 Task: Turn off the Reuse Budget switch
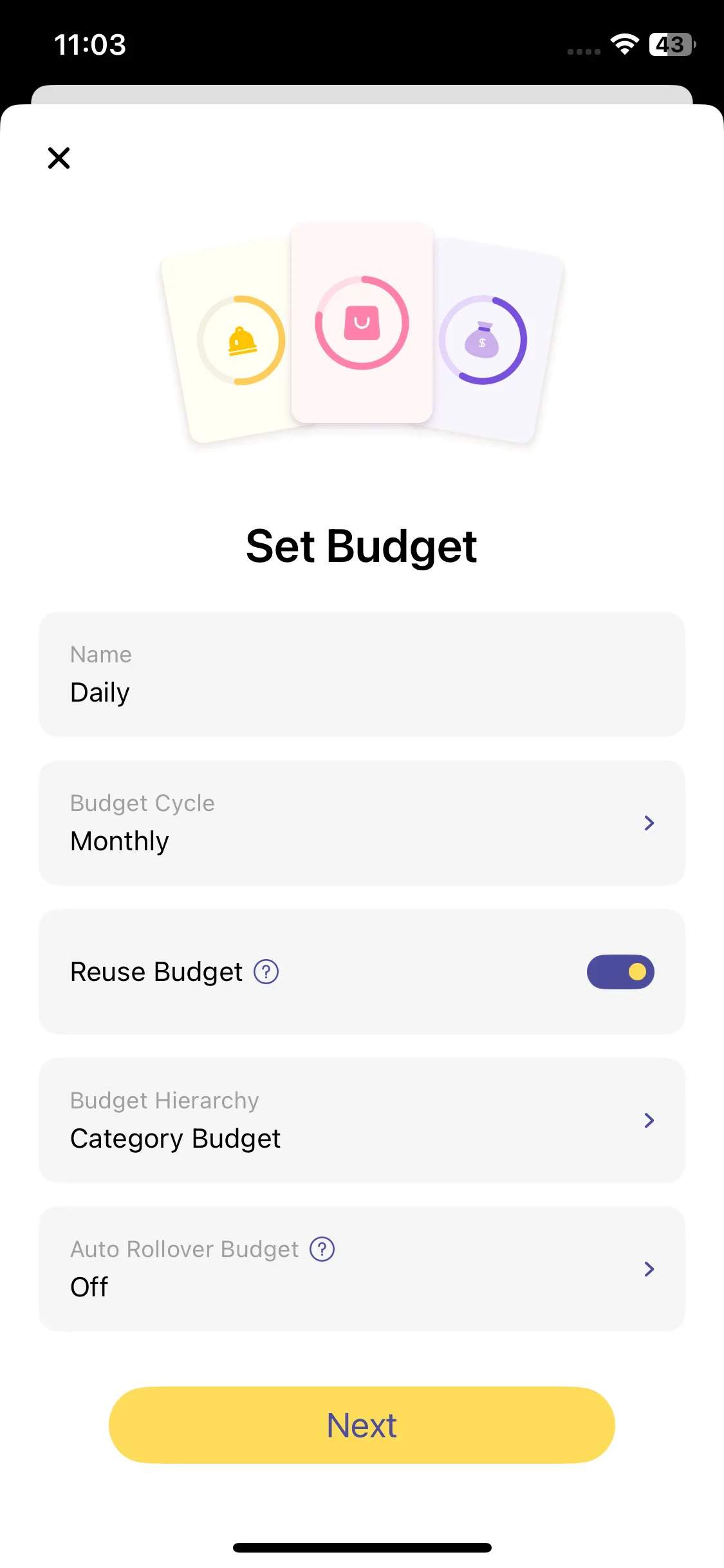pos(620,972)
